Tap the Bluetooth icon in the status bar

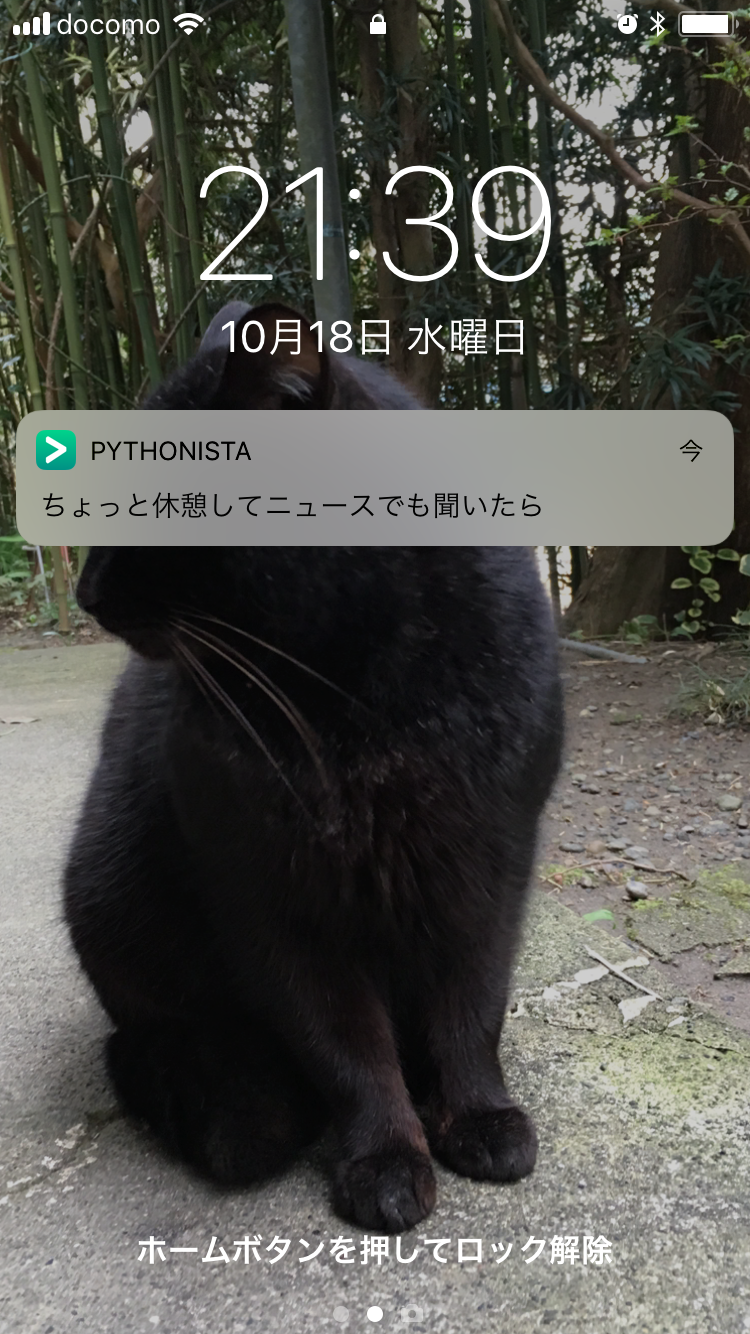coord(658,25)
